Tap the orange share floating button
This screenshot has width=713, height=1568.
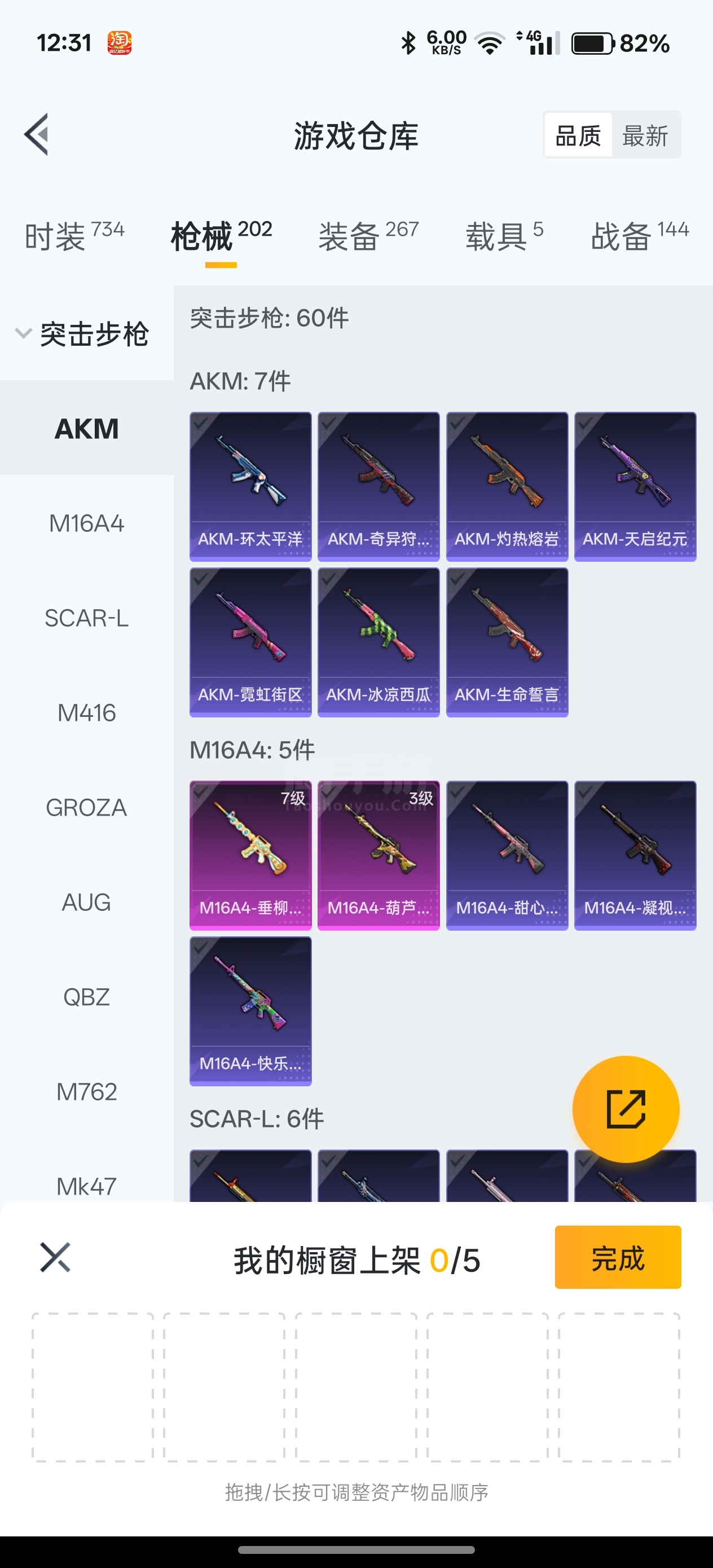(x=626, y=1108)
